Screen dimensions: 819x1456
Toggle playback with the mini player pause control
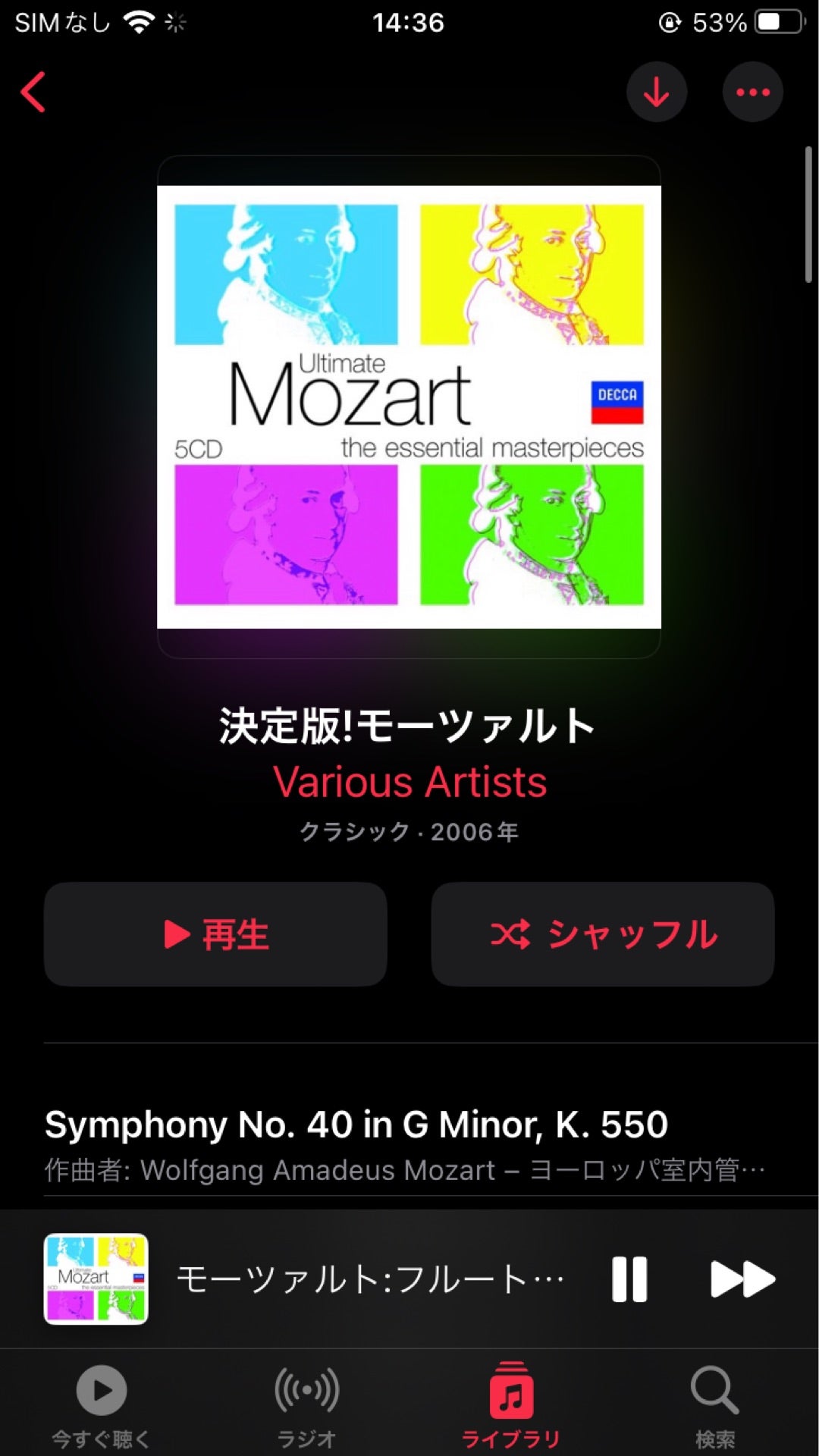pyautogui.click(x=629, y=1279)
